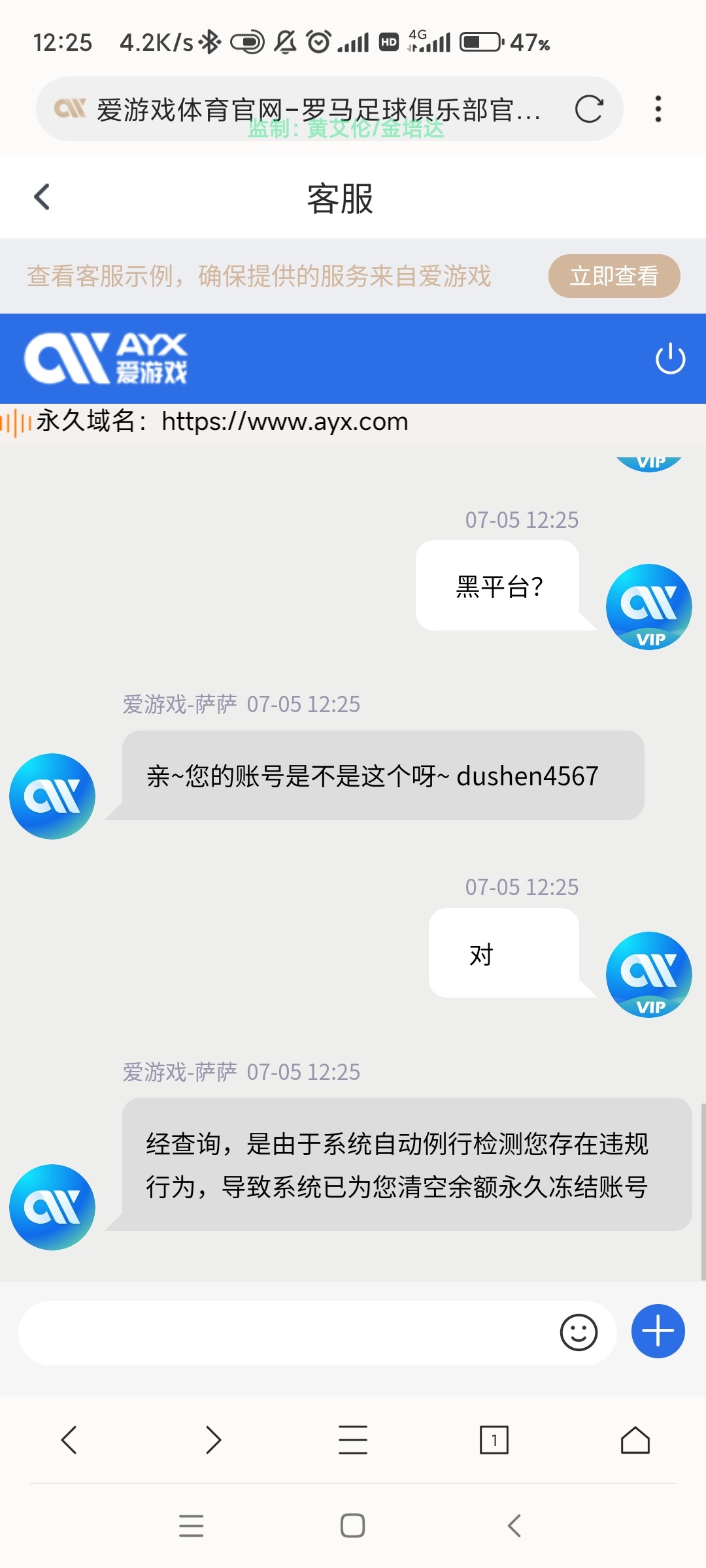Tap the system home button
Viewport: 706px width, 1568px height.
[353, 1526]
